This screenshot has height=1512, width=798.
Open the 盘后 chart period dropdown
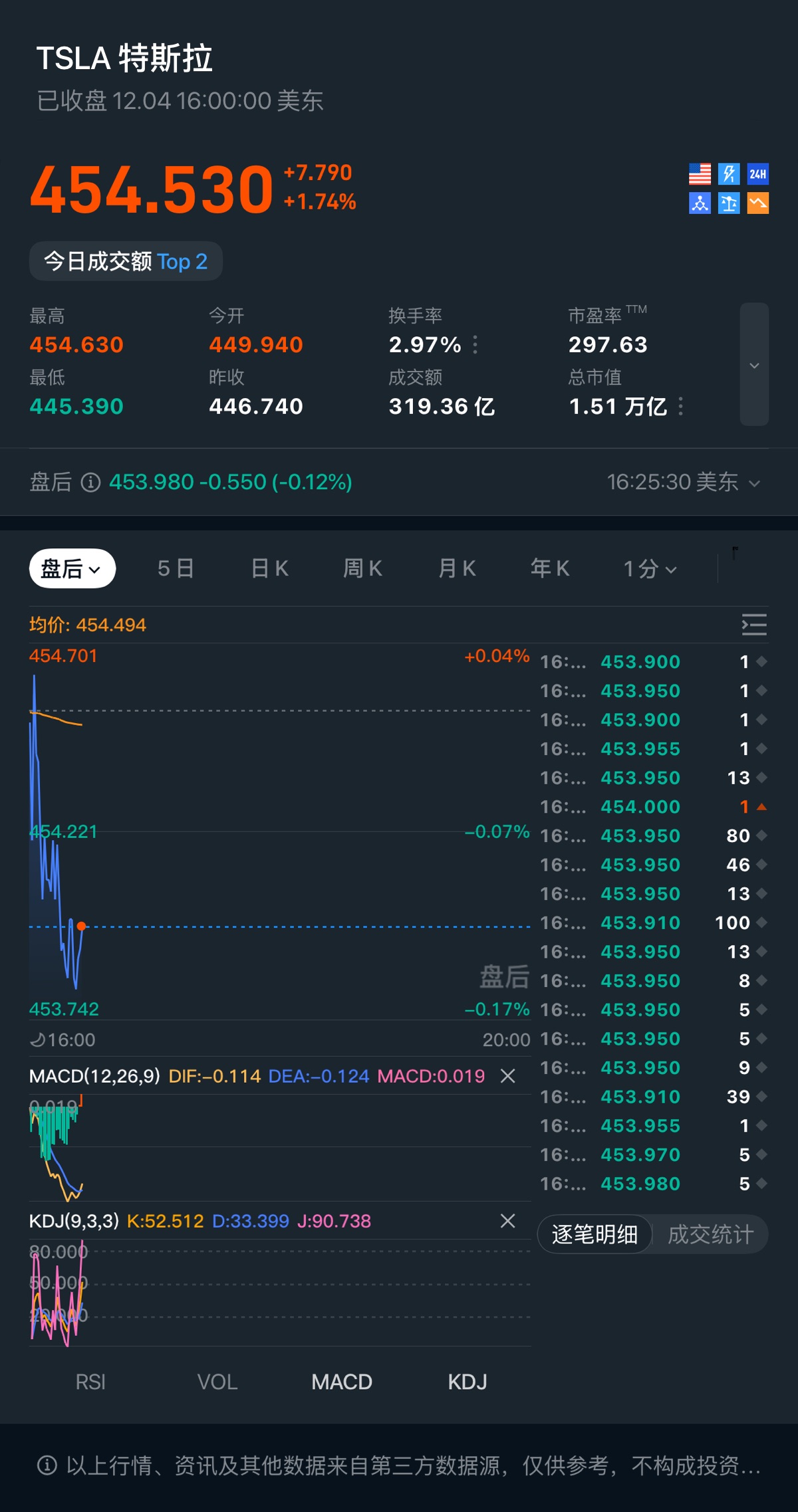[x=72, y=569]
